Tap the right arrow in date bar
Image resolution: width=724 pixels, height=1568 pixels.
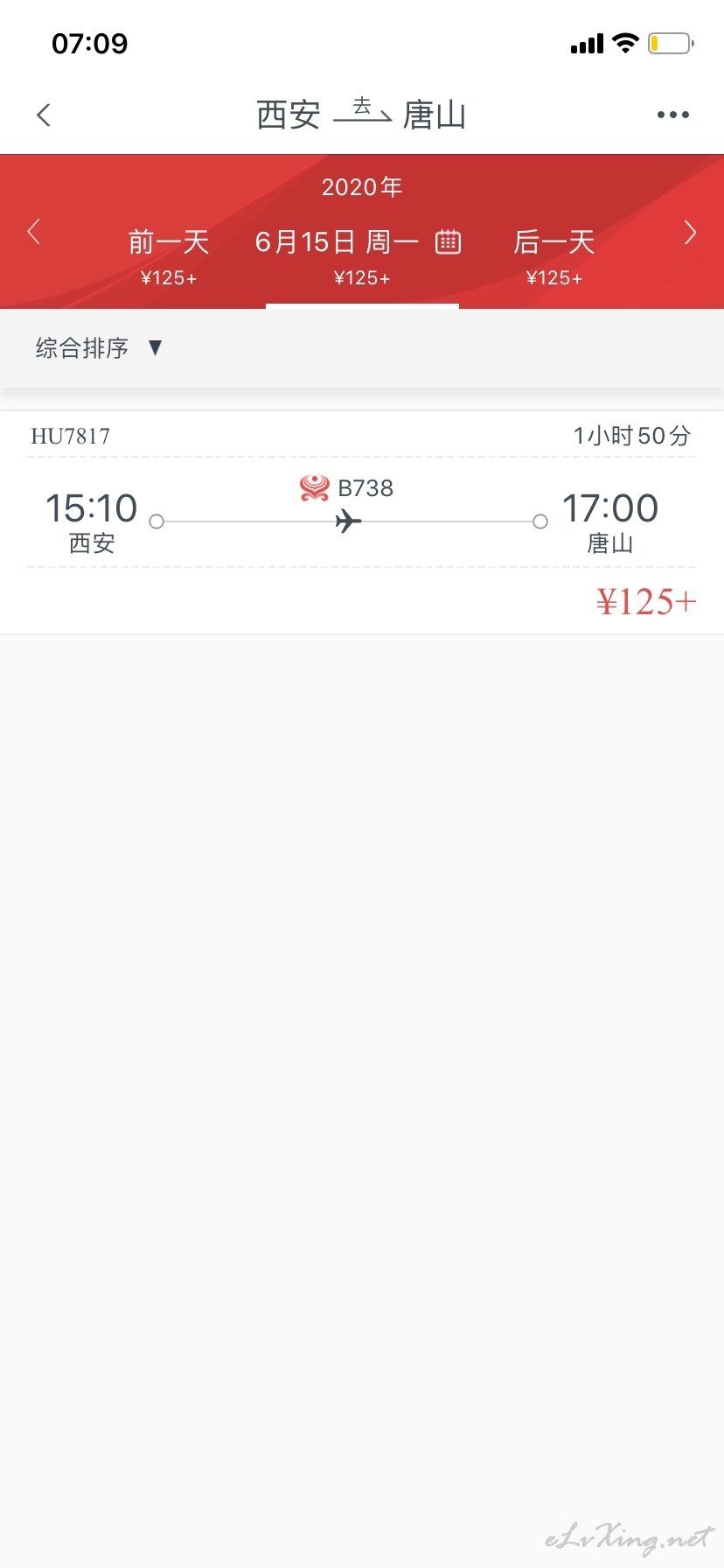[690, 232]
